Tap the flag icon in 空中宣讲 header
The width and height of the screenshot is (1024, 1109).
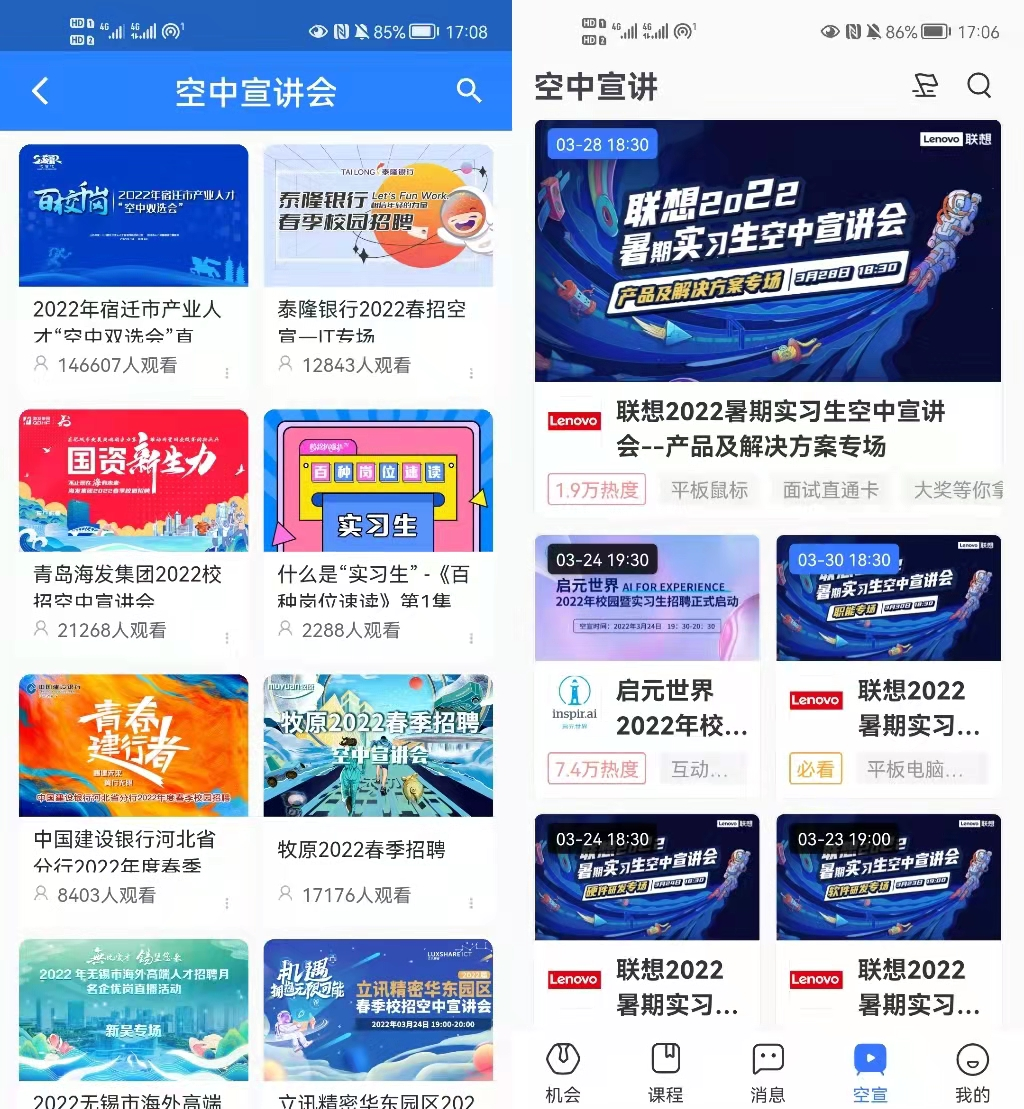pos(924,86)
